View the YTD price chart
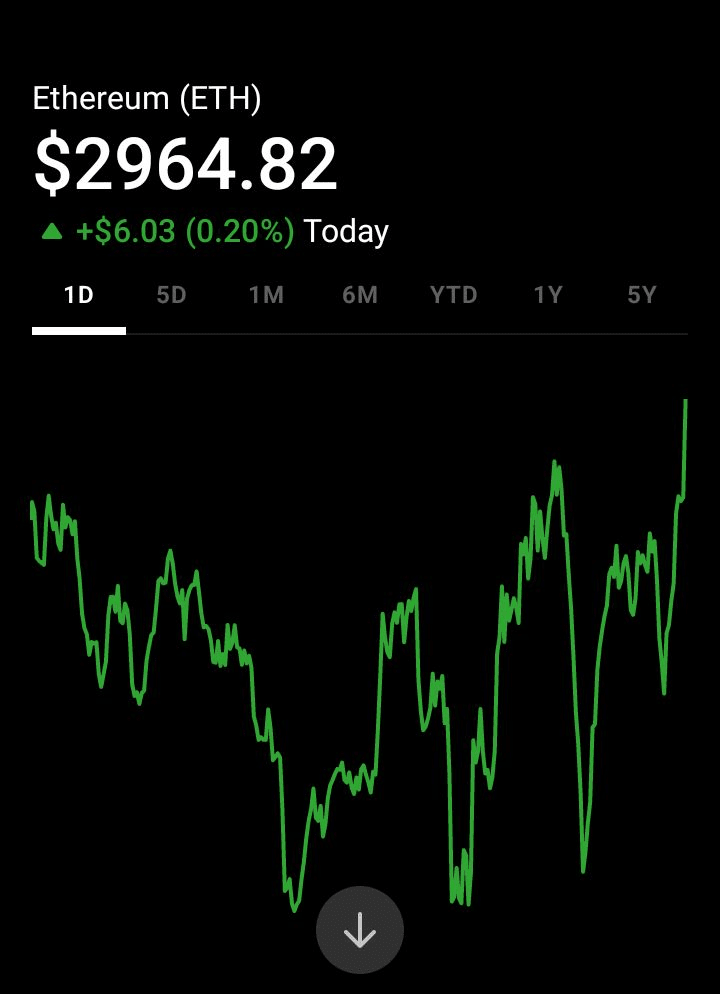720x994 pixels. click(454, 296)
